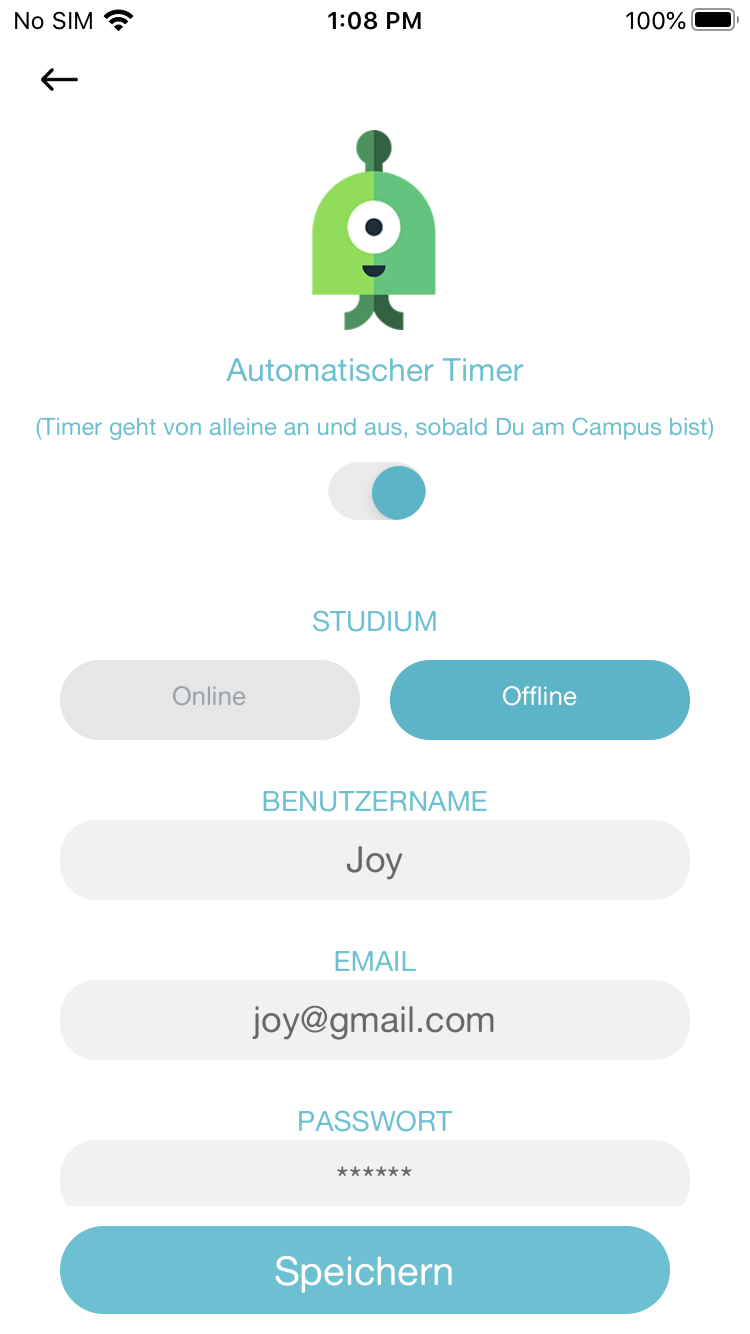750x1334 pixels.
Task: Select Offline study mode
Action: [539, 699]
